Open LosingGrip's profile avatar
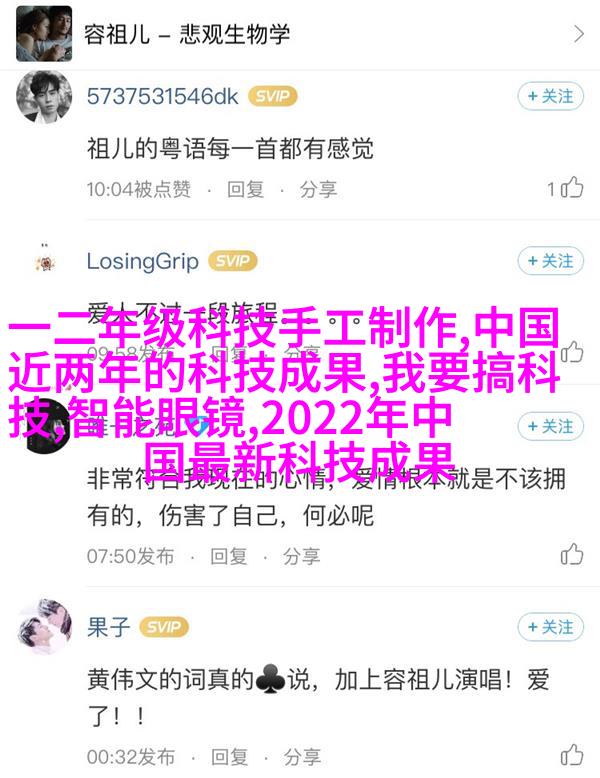 click(x=44, y=263)
